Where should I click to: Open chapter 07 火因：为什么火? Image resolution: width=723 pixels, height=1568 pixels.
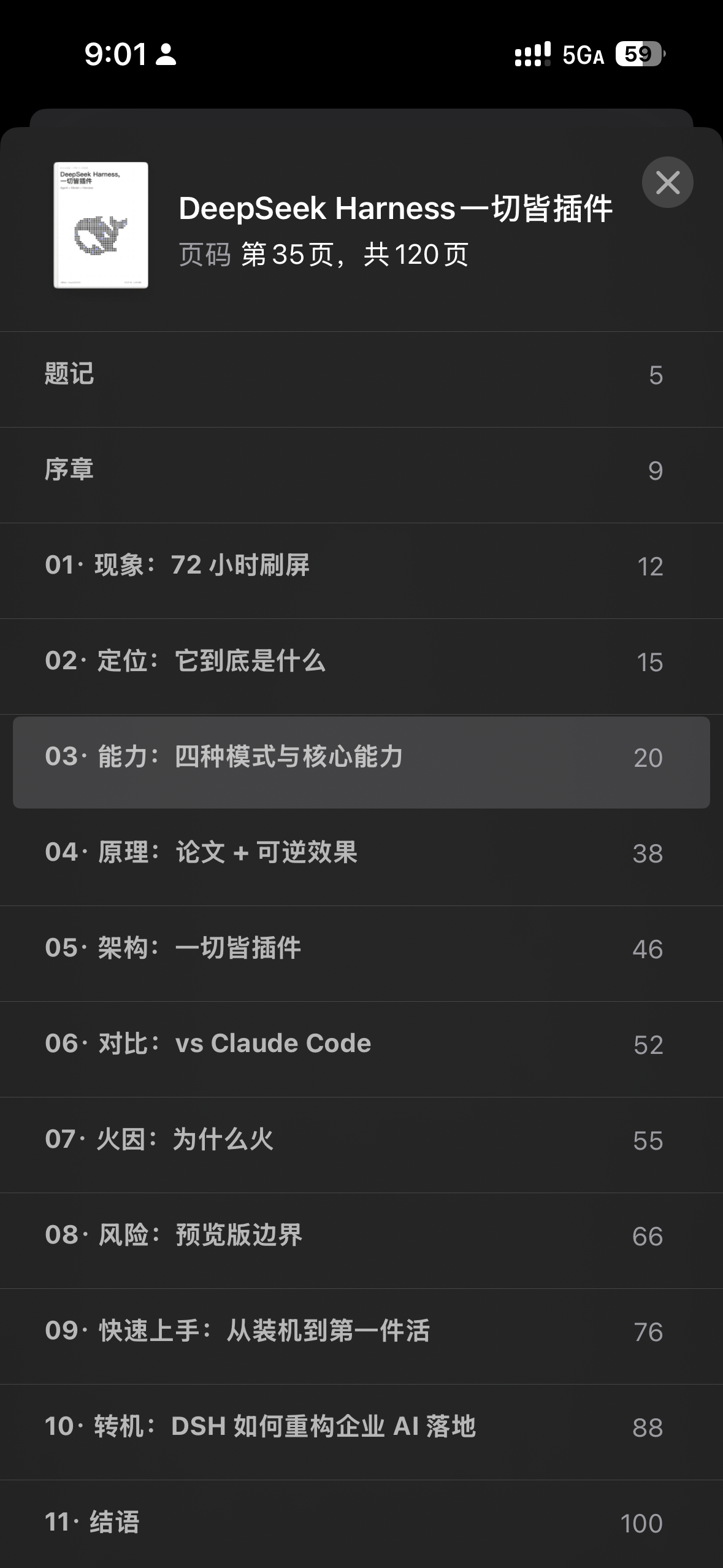click(x=361, y=1145)
